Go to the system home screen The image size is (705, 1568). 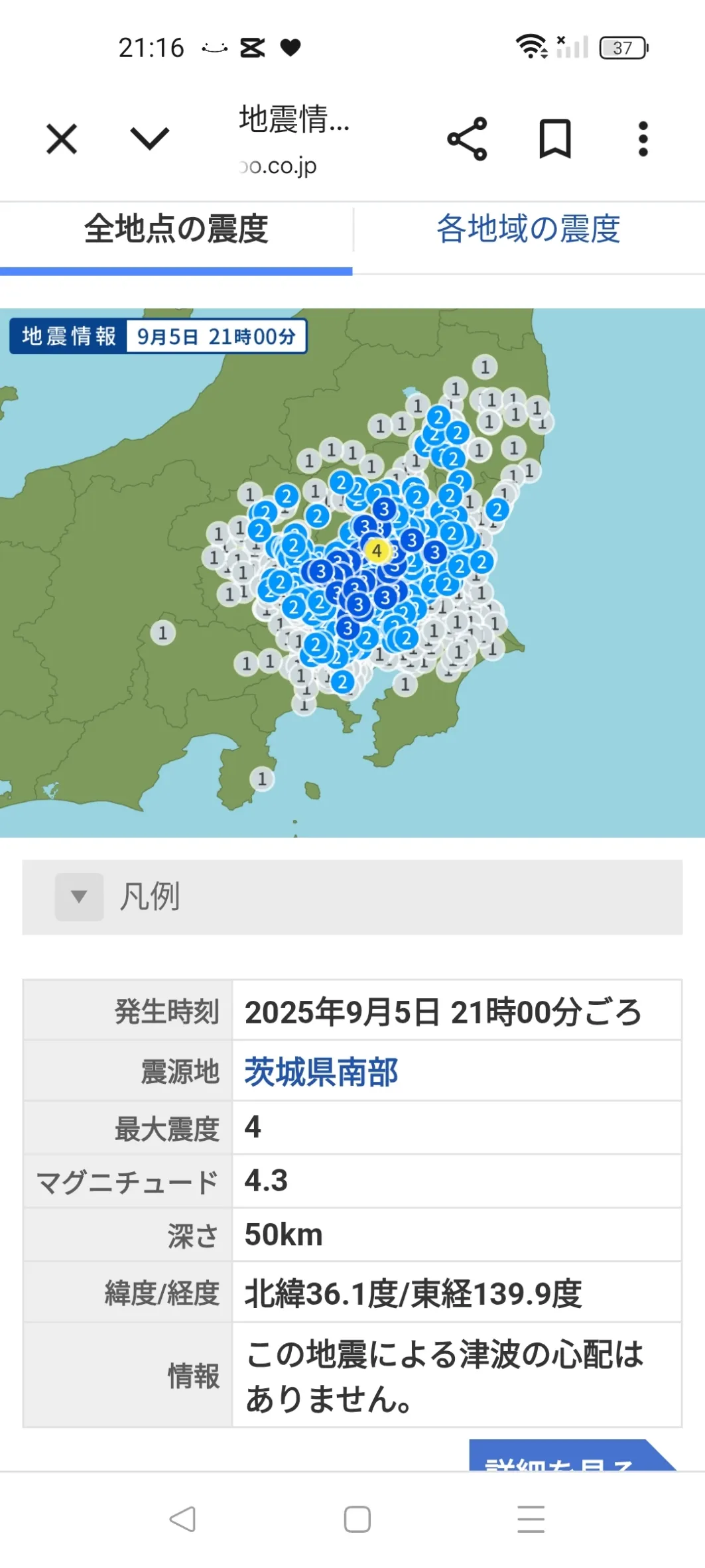357,1519
